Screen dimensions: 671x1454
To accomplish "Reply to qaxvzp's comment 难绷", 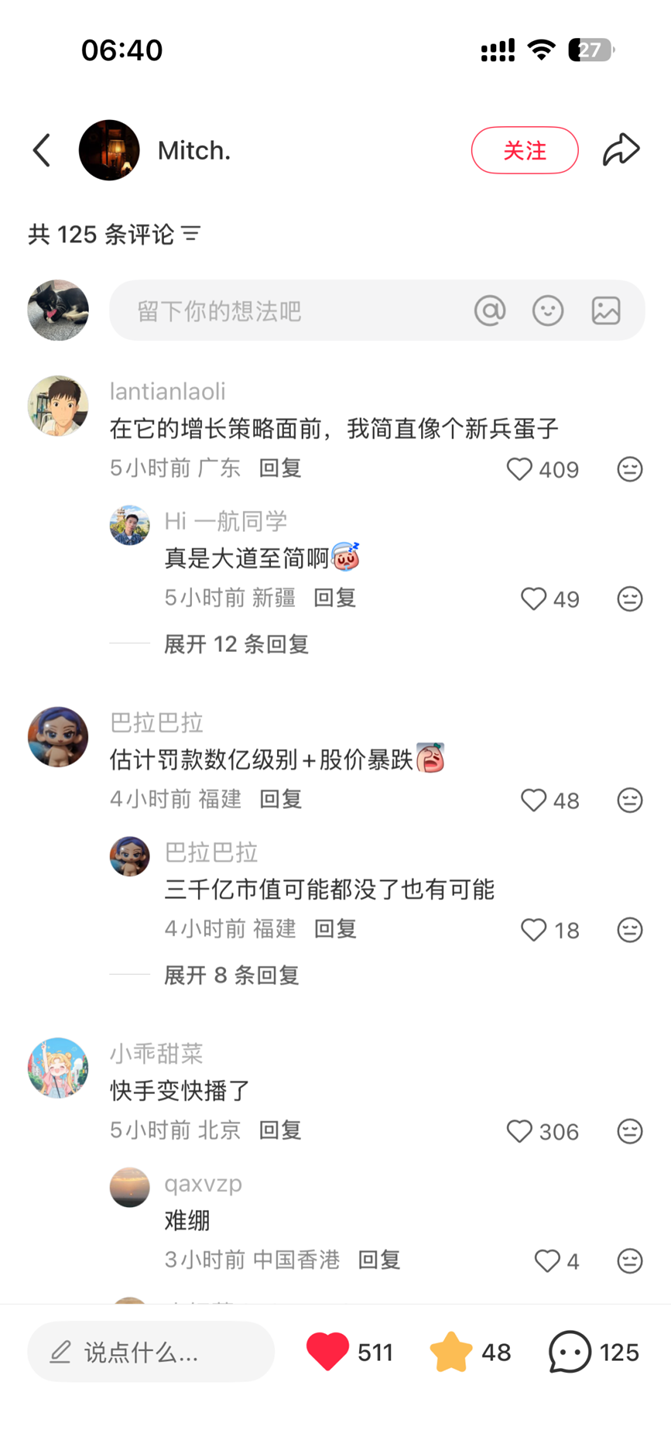I will [x=379, y=1260].
